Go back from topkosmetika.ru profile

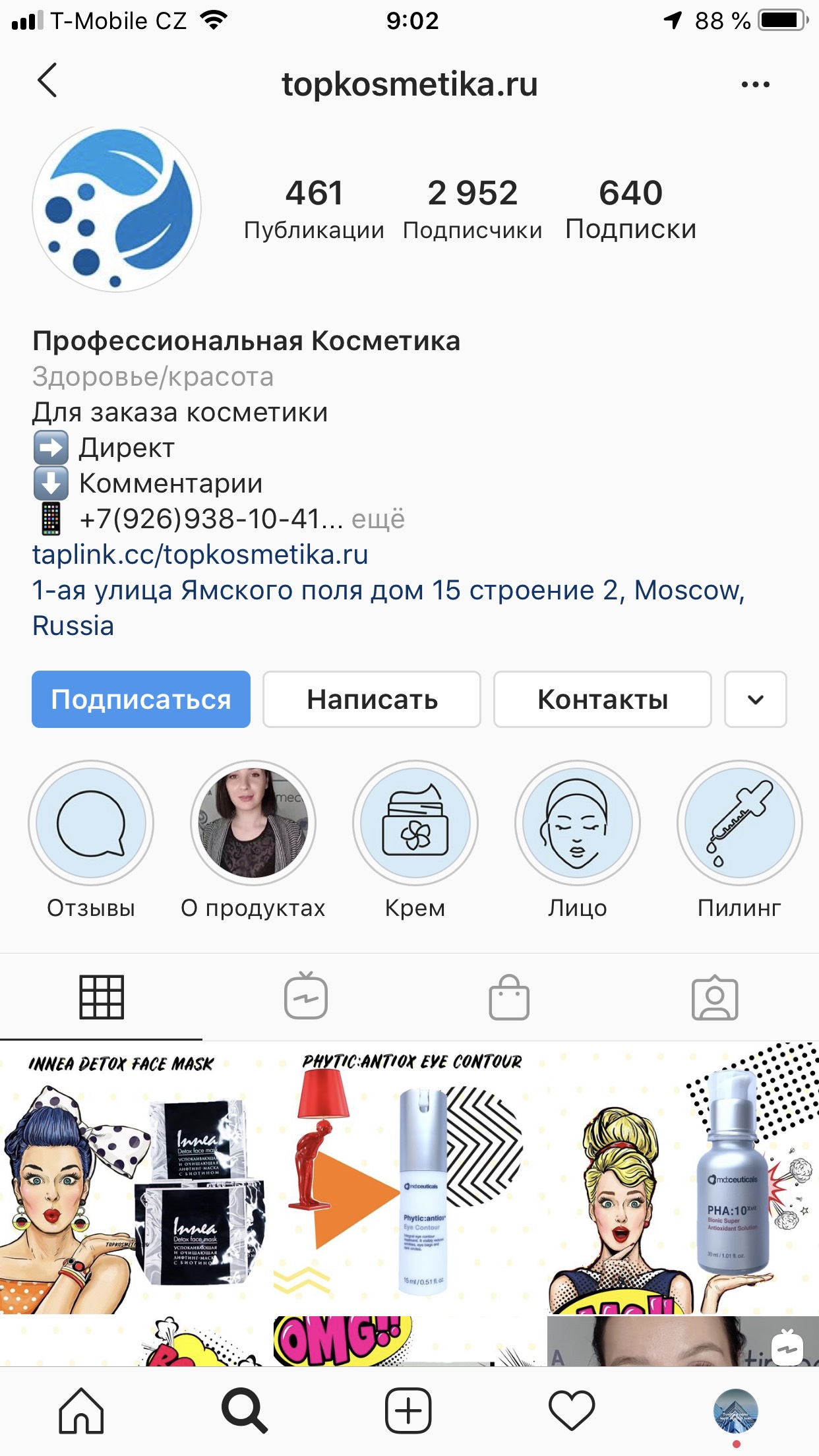47,81
